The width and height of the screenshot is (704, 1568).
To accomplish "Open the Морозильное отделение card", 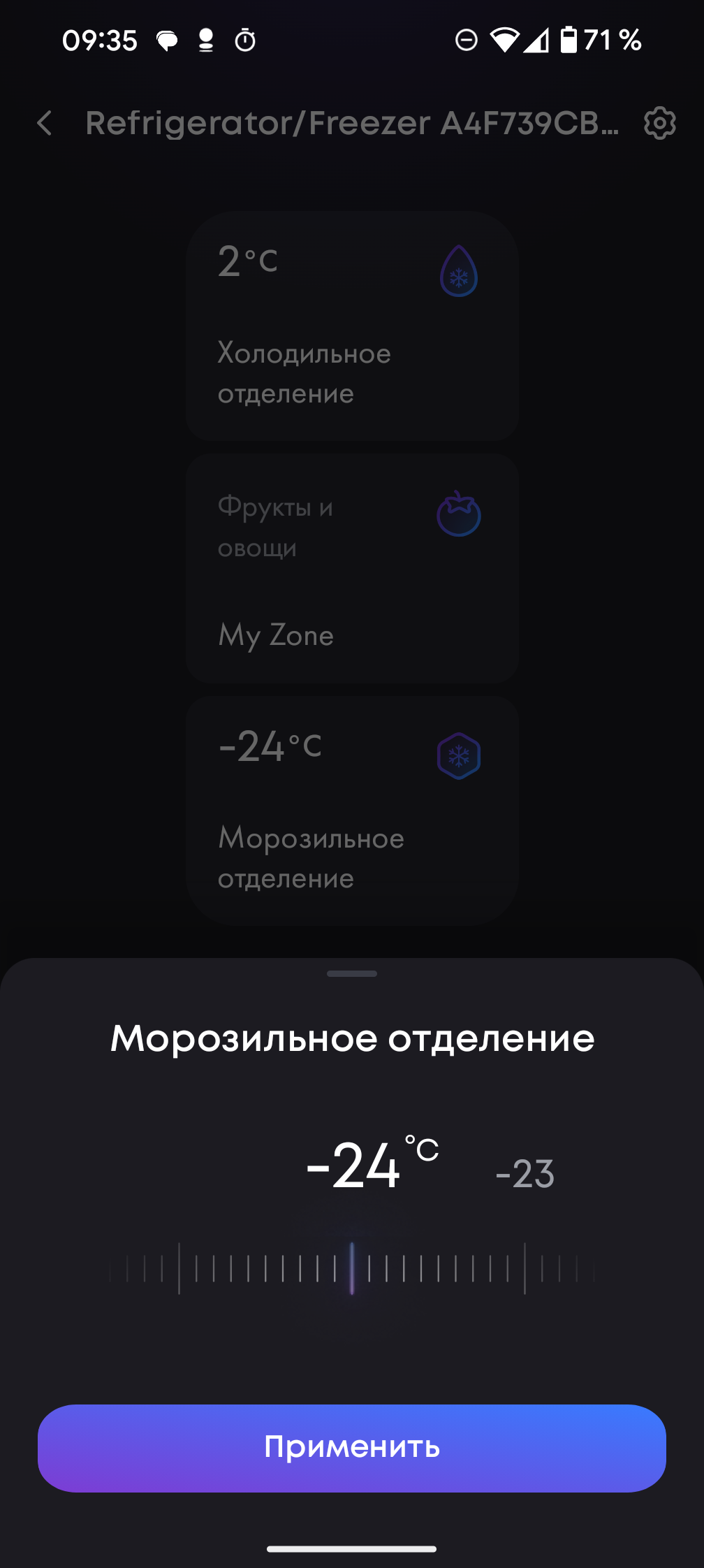I will click(x=352, y=811).
